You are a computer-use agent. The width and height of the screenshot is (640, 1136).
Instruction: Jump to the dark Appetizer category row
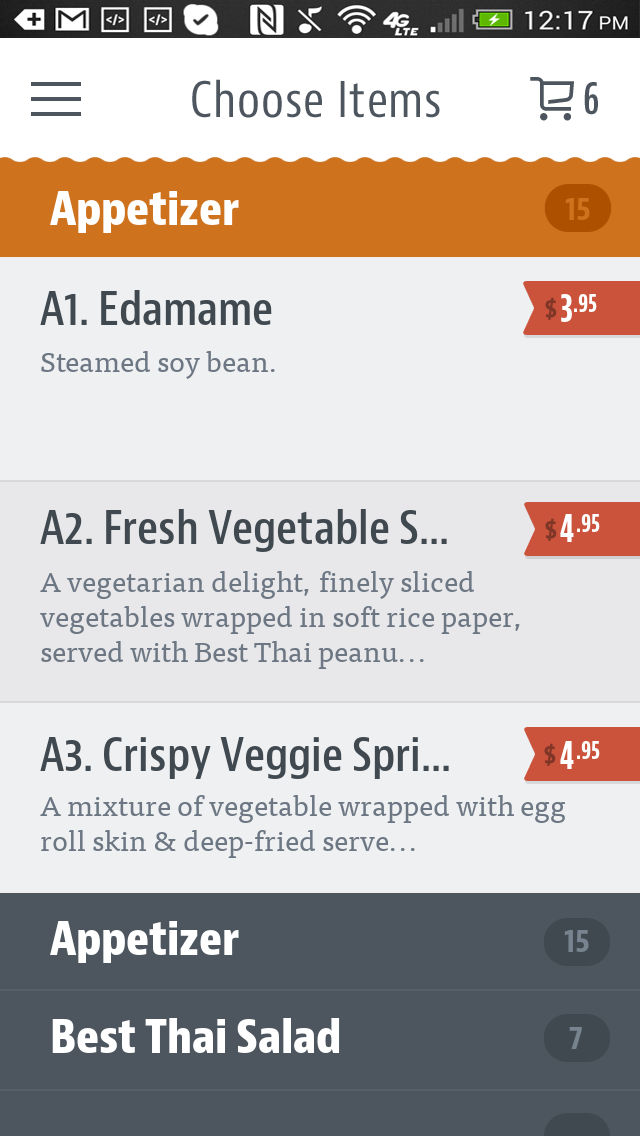[320, 941]
